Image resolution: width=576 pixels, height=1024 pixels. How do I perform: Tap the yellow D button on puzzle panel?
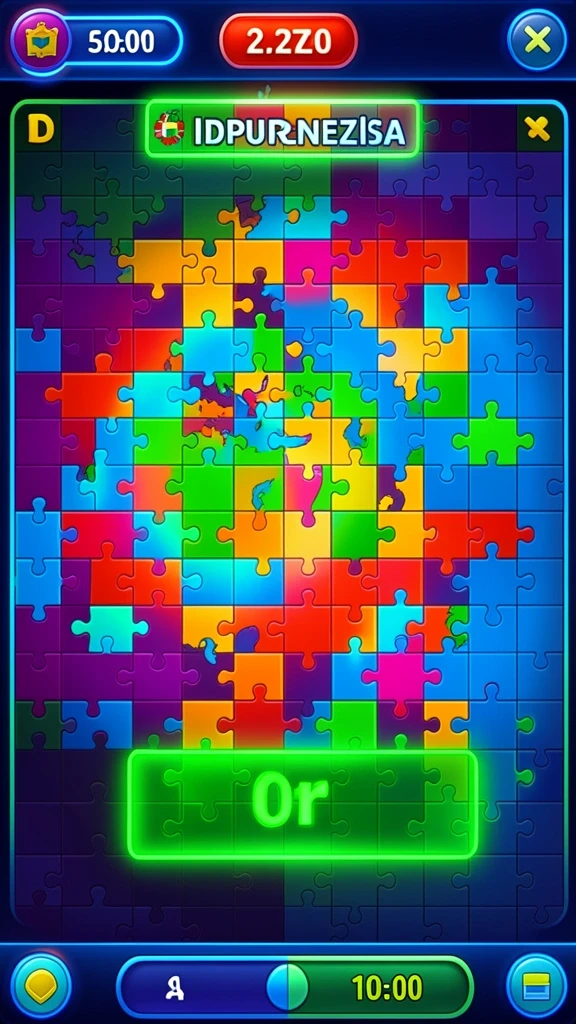[40, 129]
